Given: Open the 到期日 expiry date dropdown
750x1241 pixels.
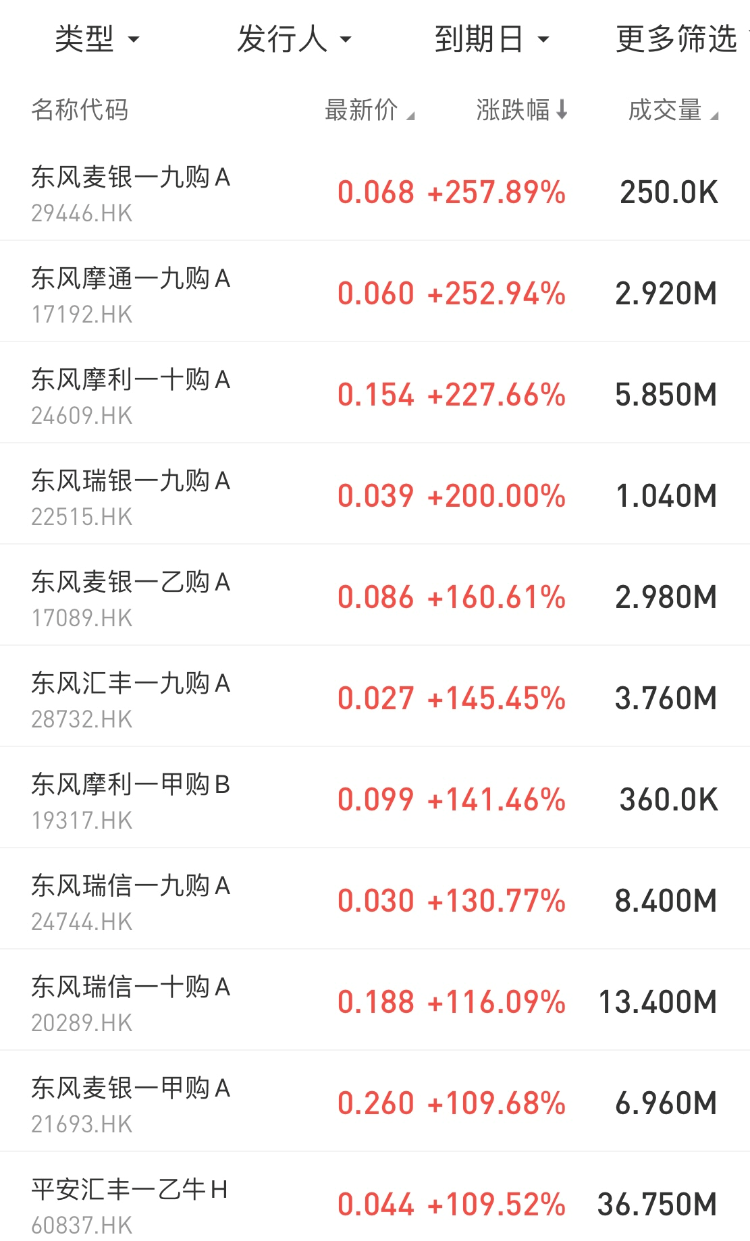Looking at the screenshot, I should 492,40.
